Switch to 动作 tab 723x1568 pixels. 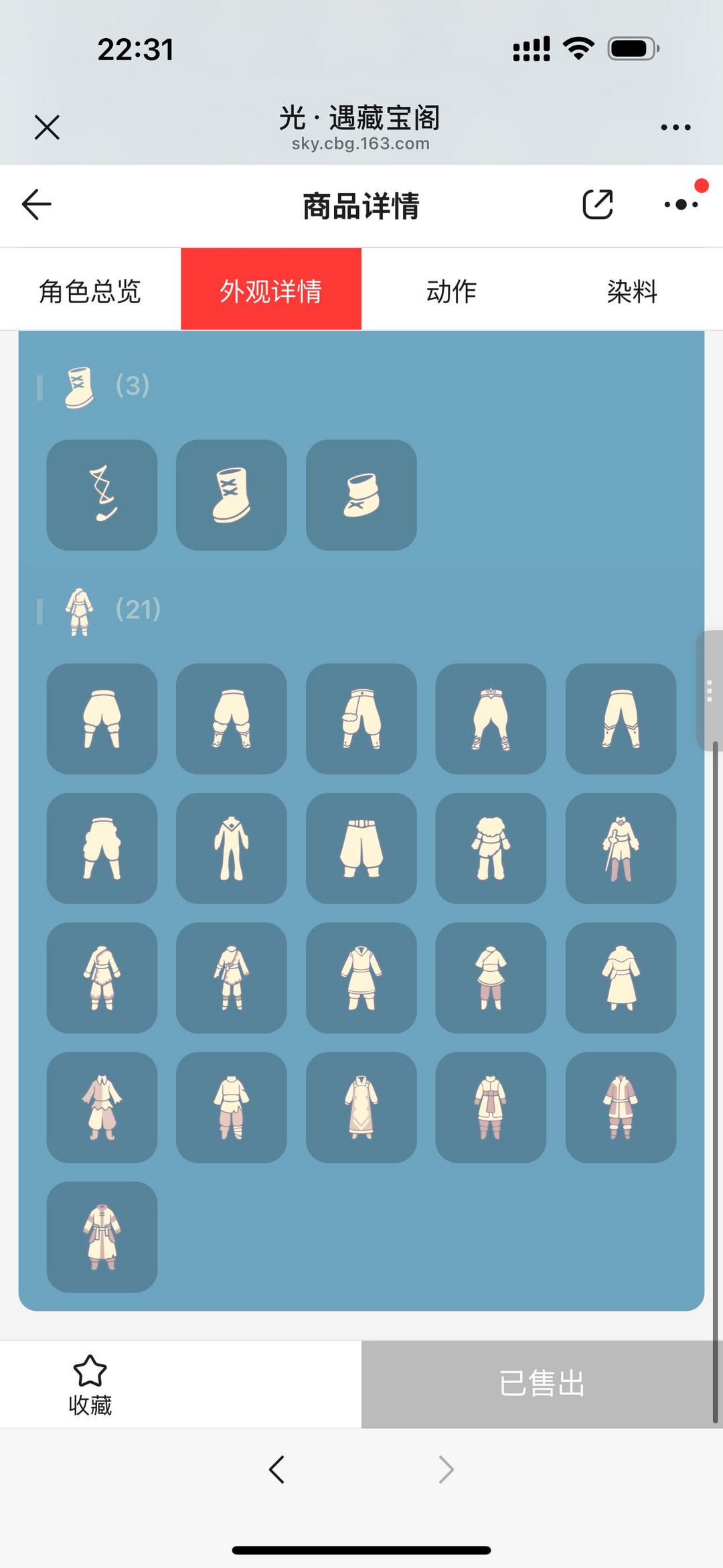452,290
